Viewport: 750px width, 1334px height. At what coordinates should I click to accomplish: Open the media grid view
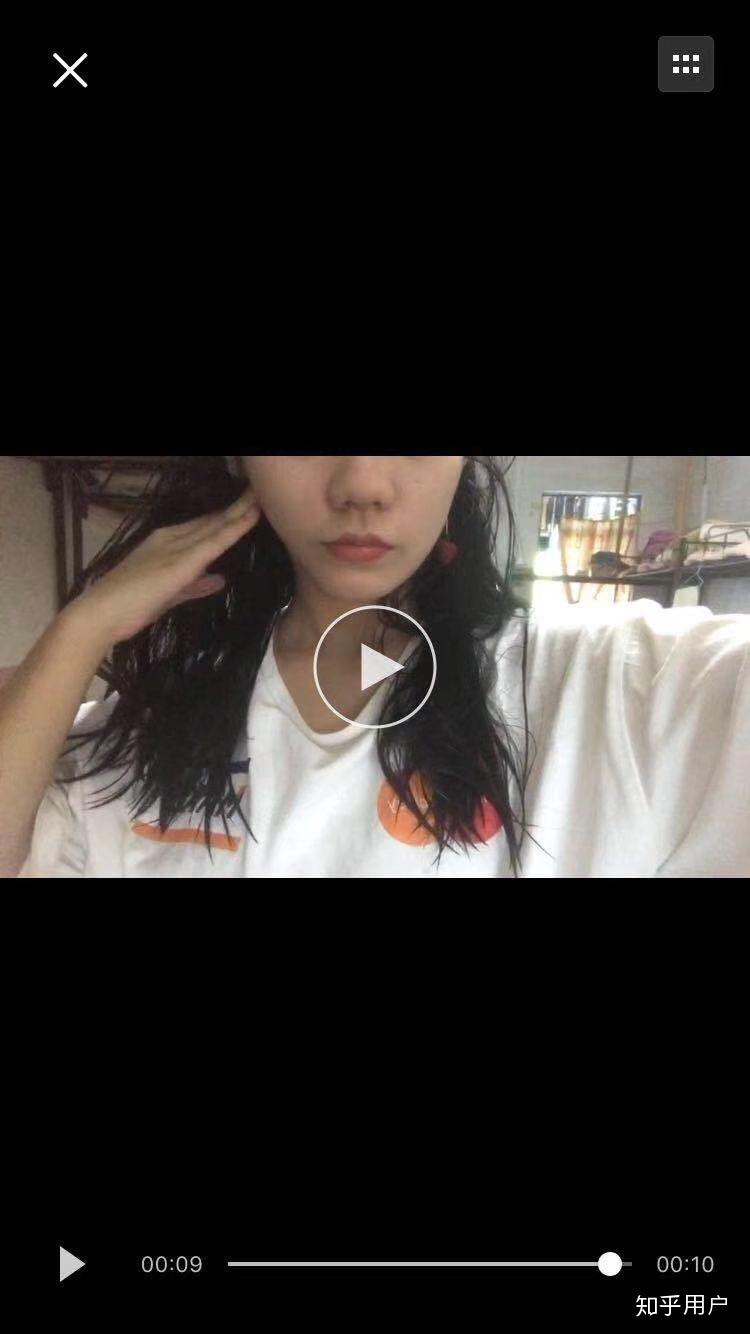tap(686, 64)
